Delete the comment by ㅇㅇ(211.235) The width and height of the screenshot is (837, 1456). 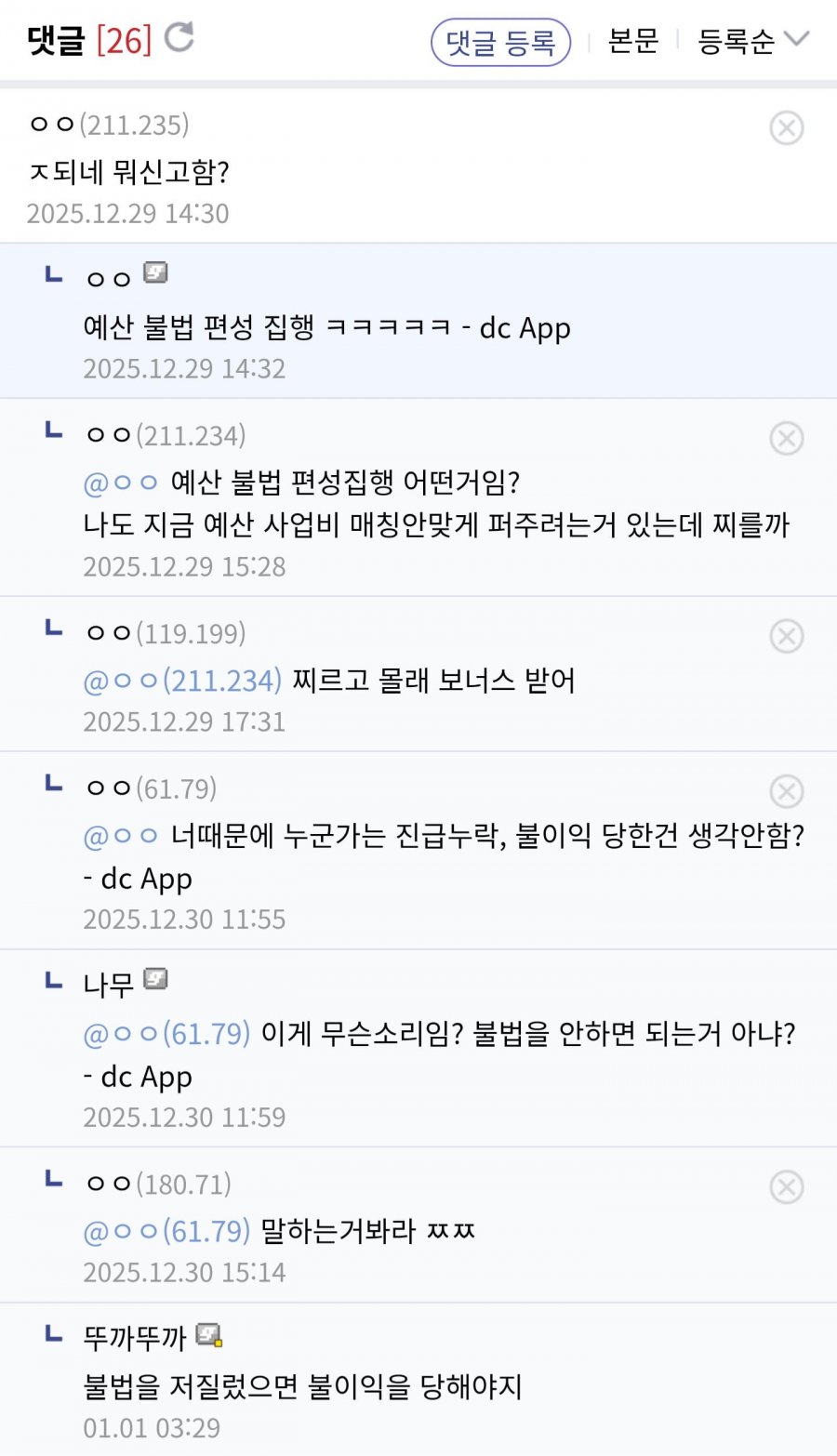[x=787, y=128]
